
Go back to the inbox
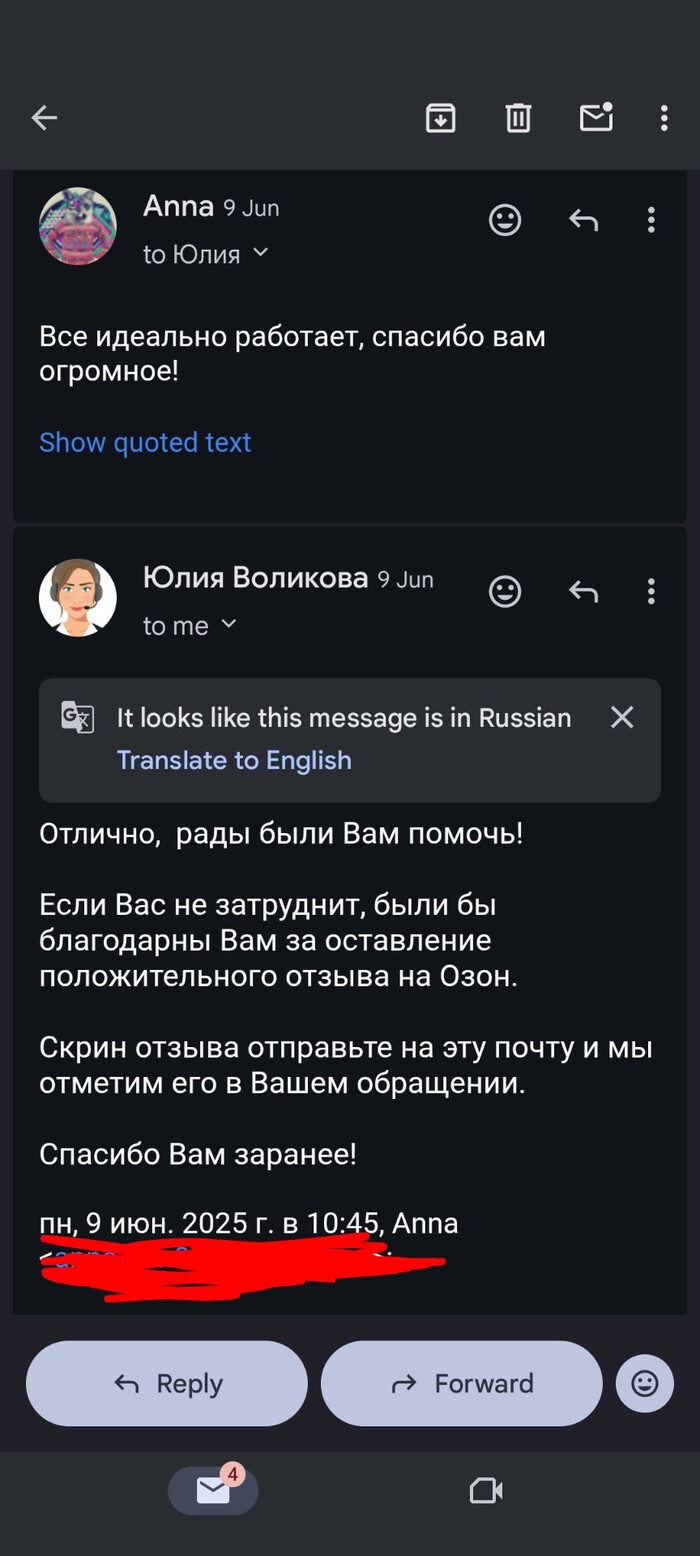44,118
